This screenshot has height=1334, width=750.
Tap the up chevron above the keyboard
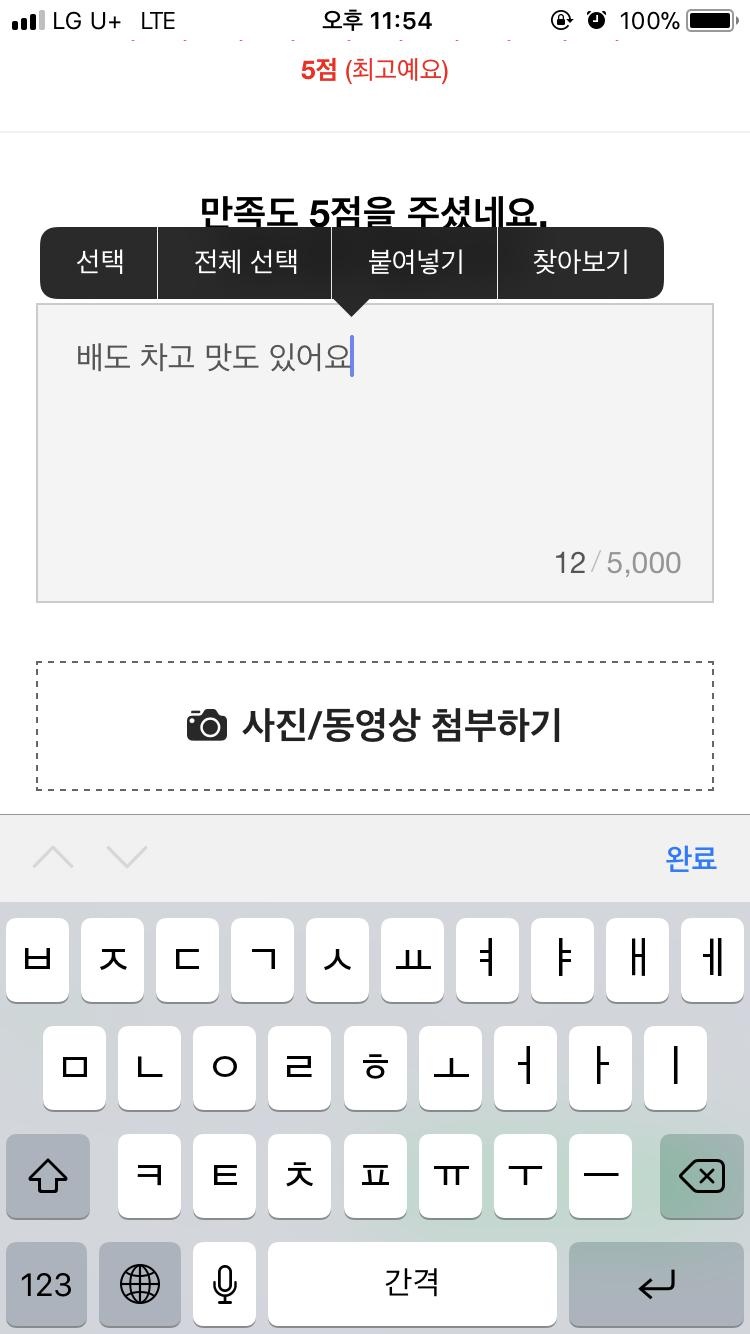point(54,858)
